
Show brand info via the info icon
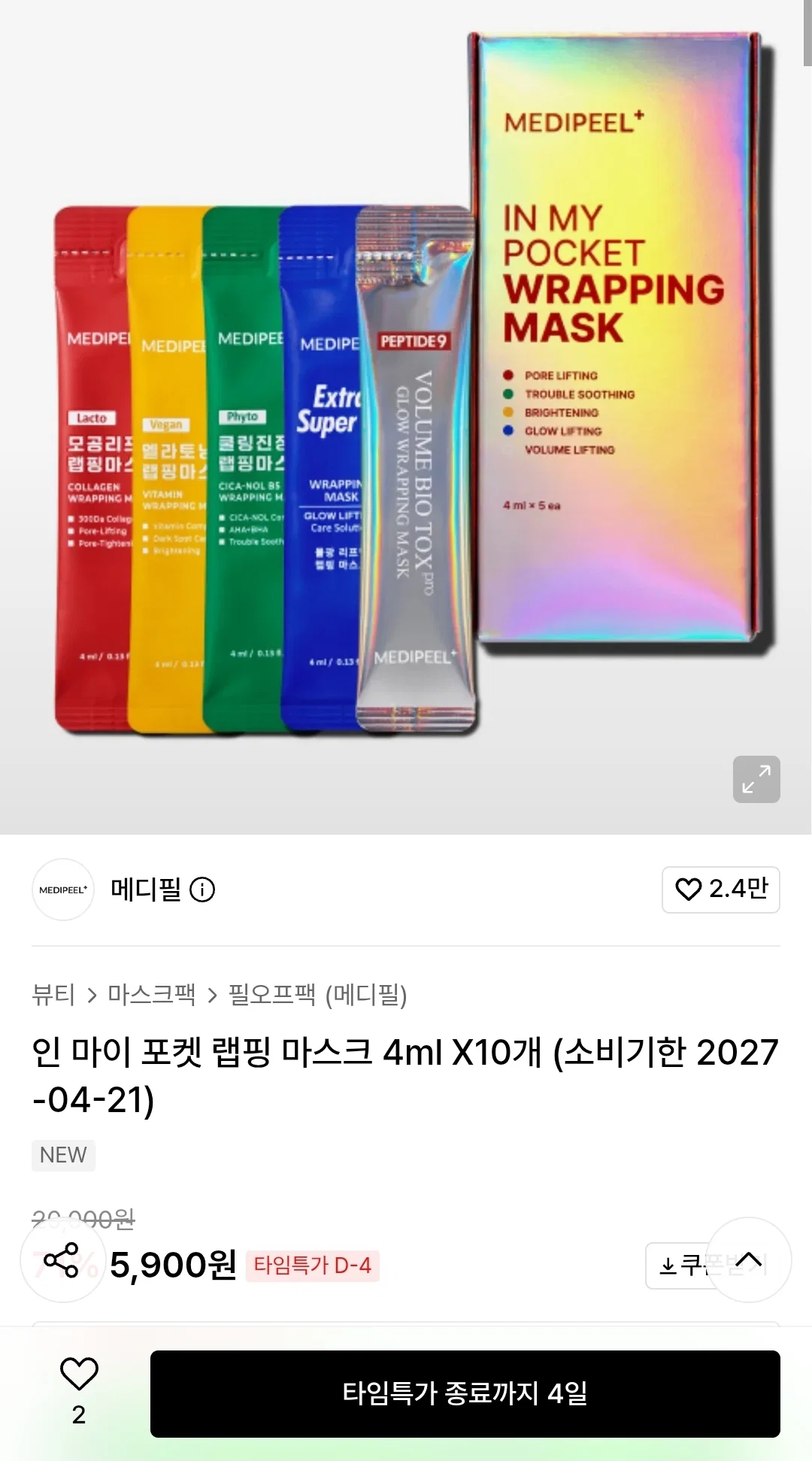click(x=202, y=890)
